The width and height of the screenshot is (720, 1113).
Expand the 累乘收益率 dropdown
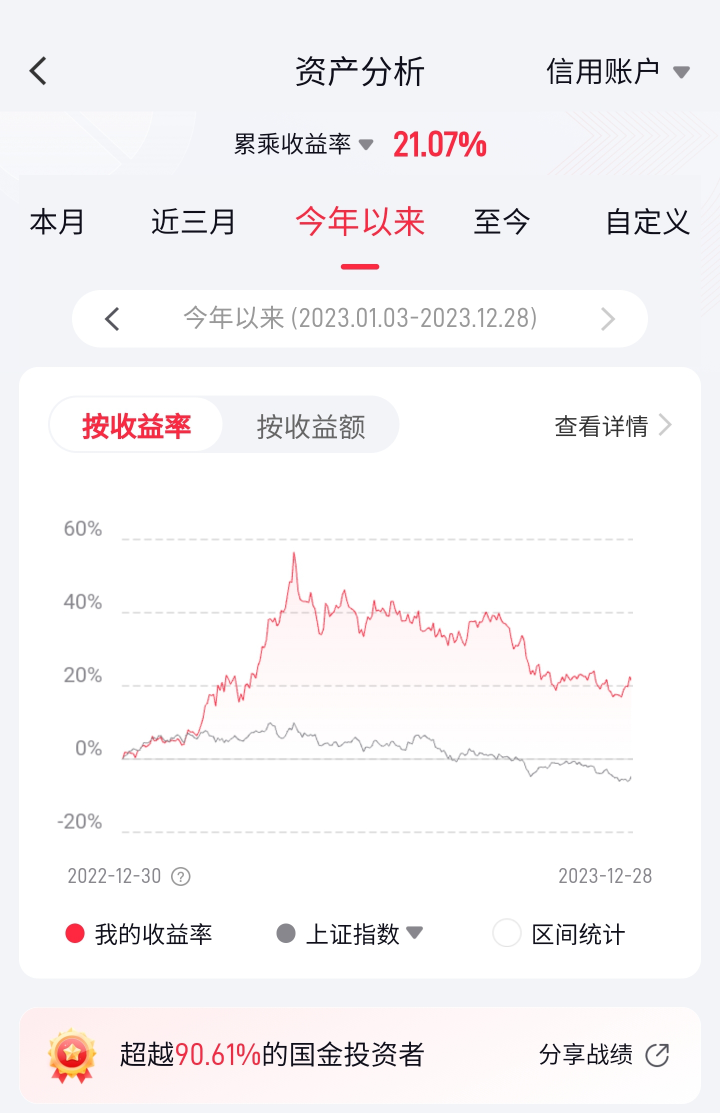pos(303,144)
